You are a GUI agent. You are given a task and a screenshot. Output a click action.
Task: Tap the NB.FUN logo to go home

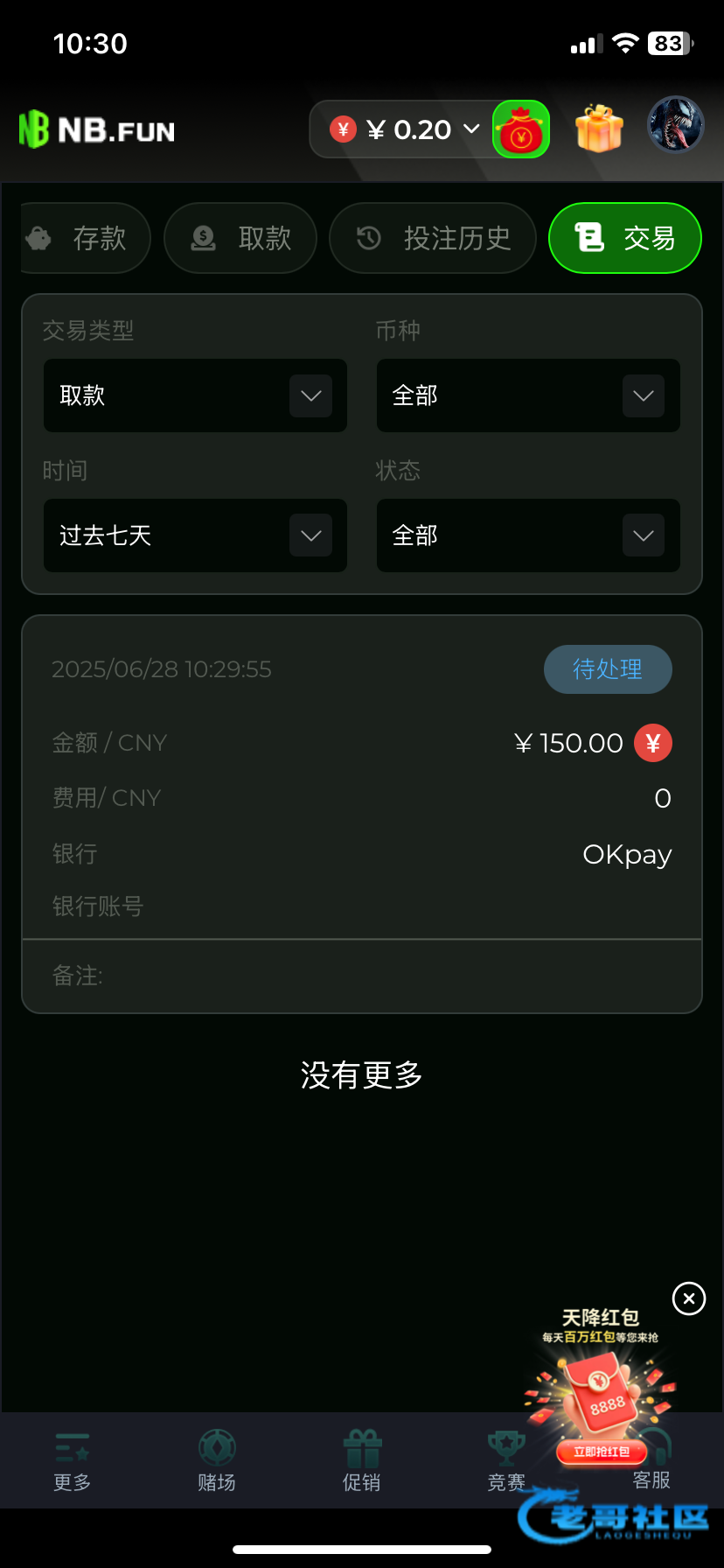coord(97,129)
